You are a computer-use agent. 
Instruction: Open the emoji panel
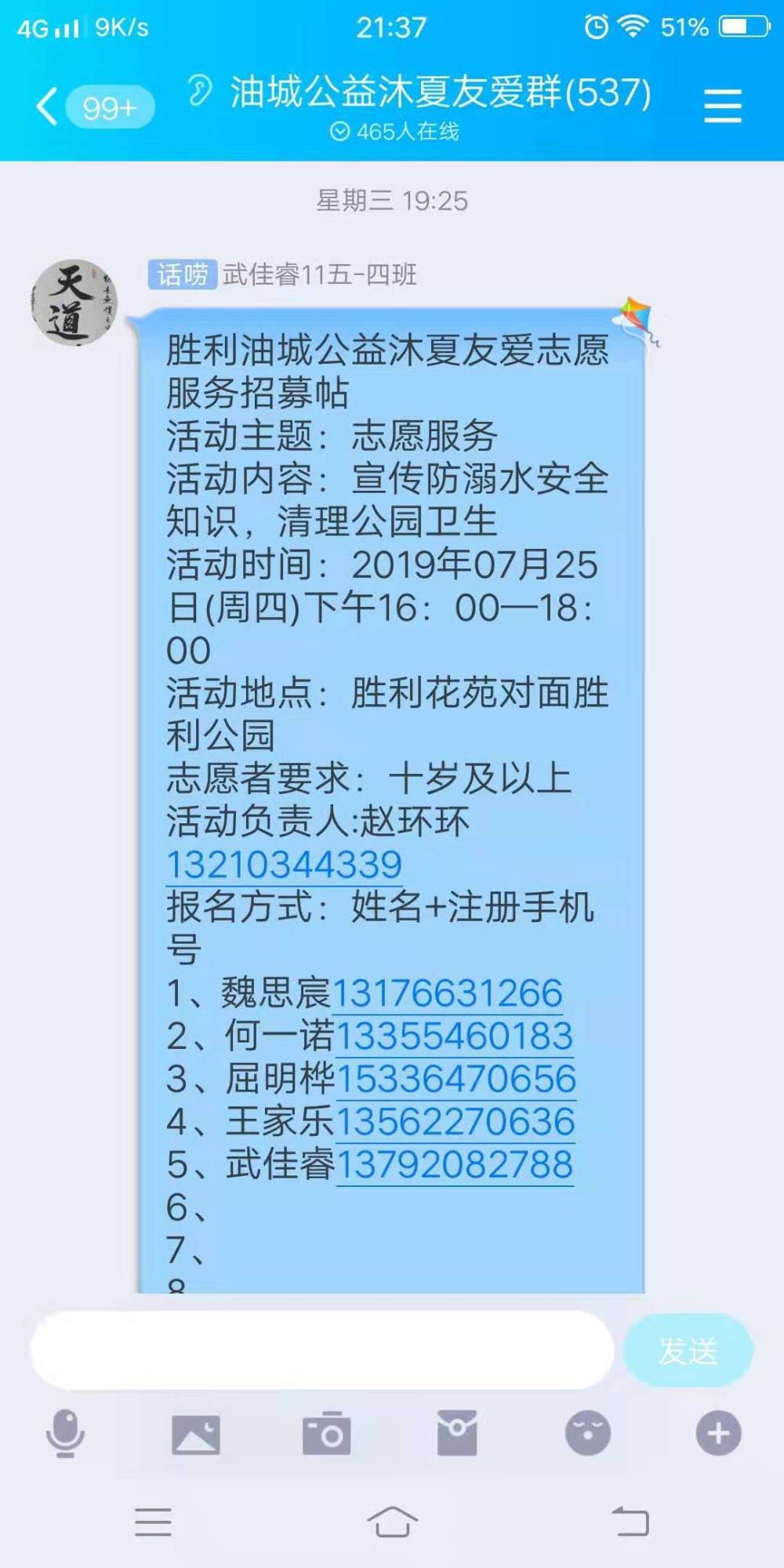tap(588, 1433)
